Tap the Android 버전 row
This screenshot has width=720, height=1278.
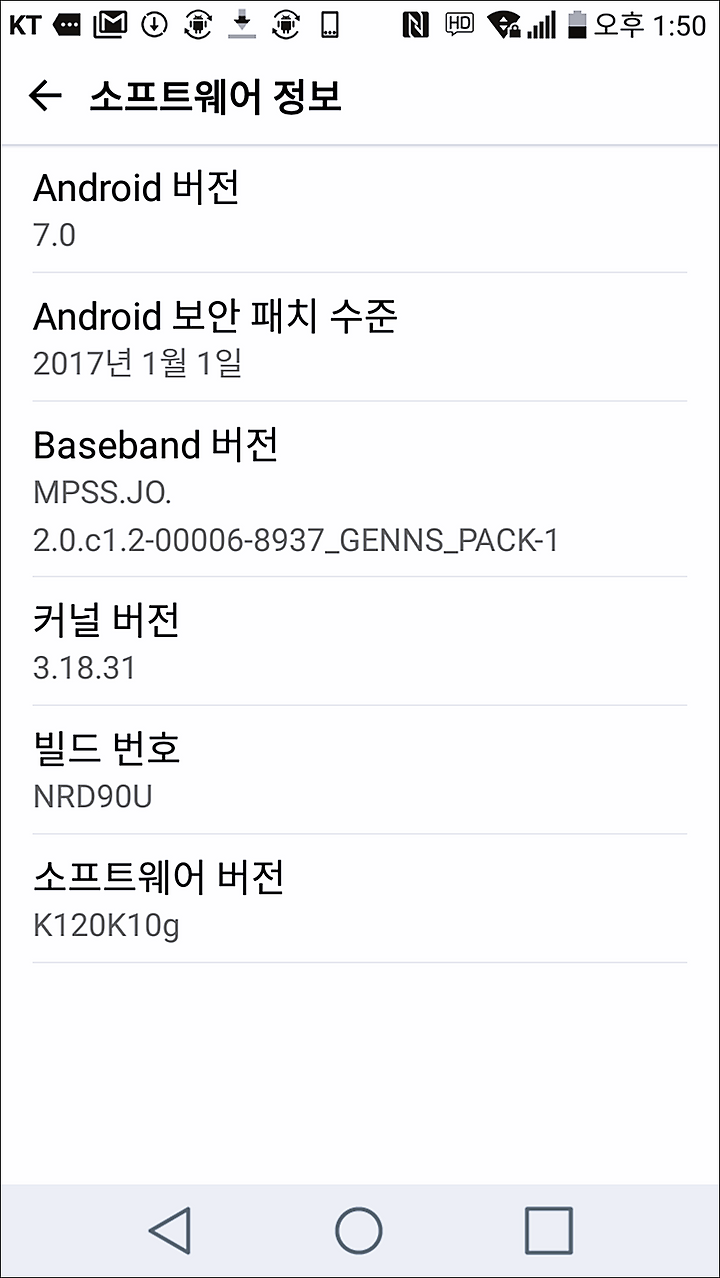pos(360,208)
